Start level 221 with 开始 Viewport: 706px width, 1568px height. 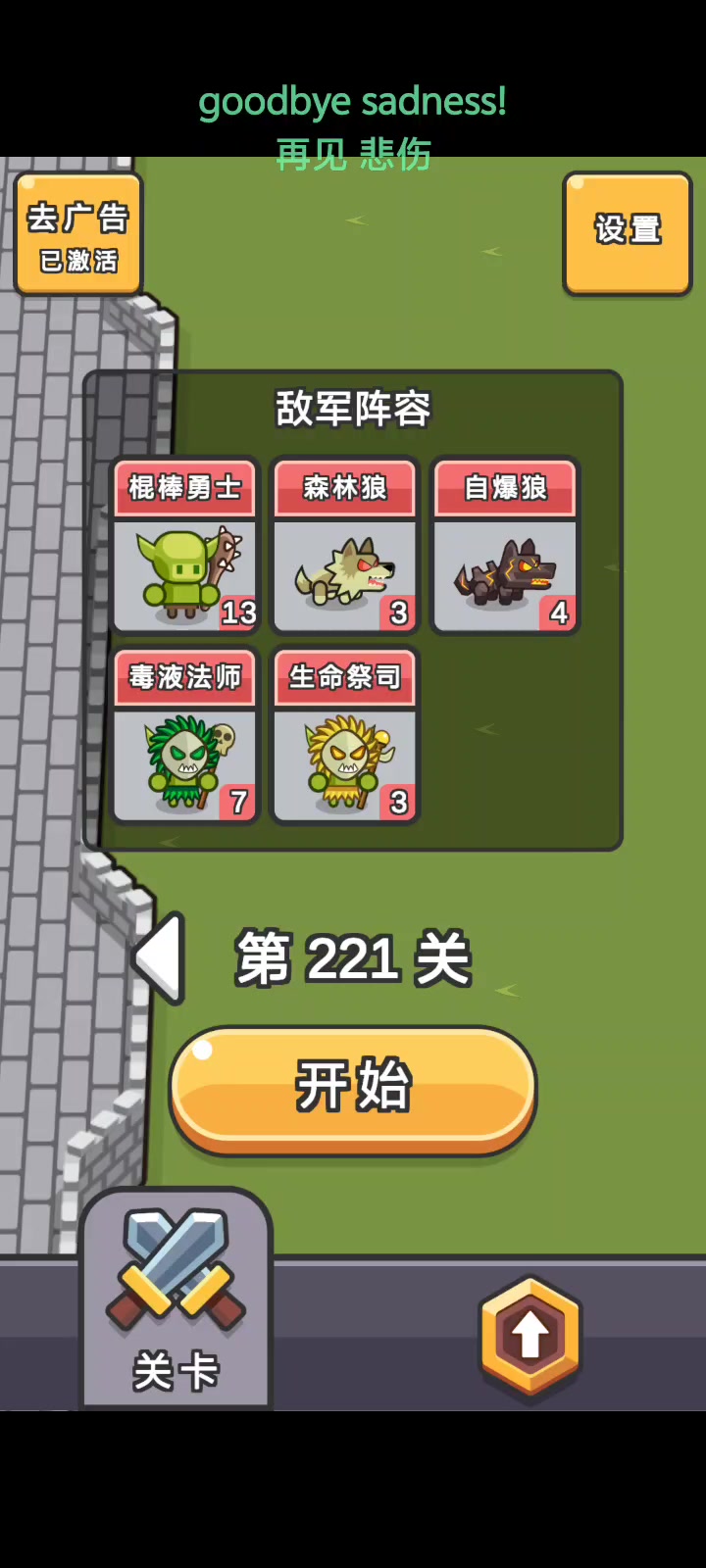353,1088
